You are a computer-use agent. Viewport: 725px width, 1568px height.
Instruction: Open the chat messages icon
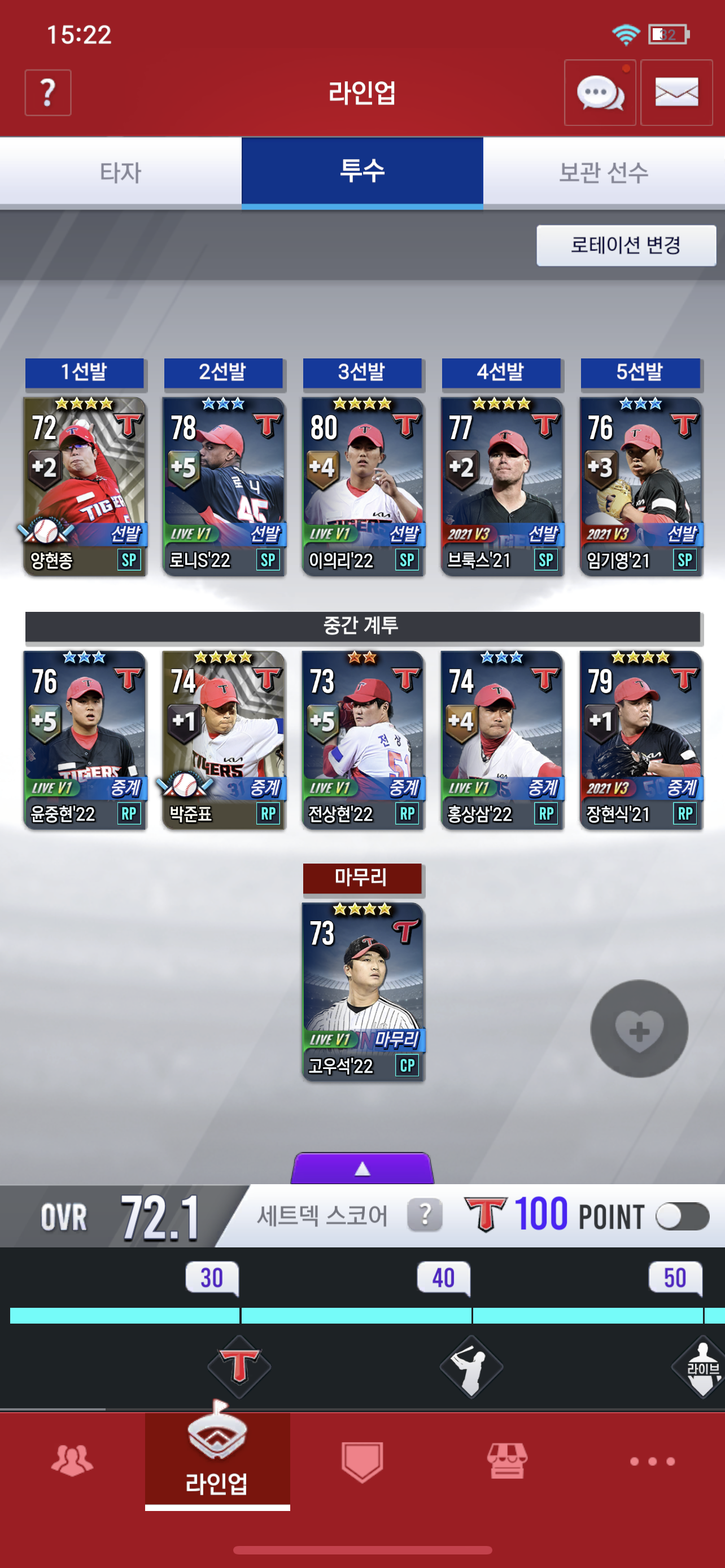tap(600, 93)
